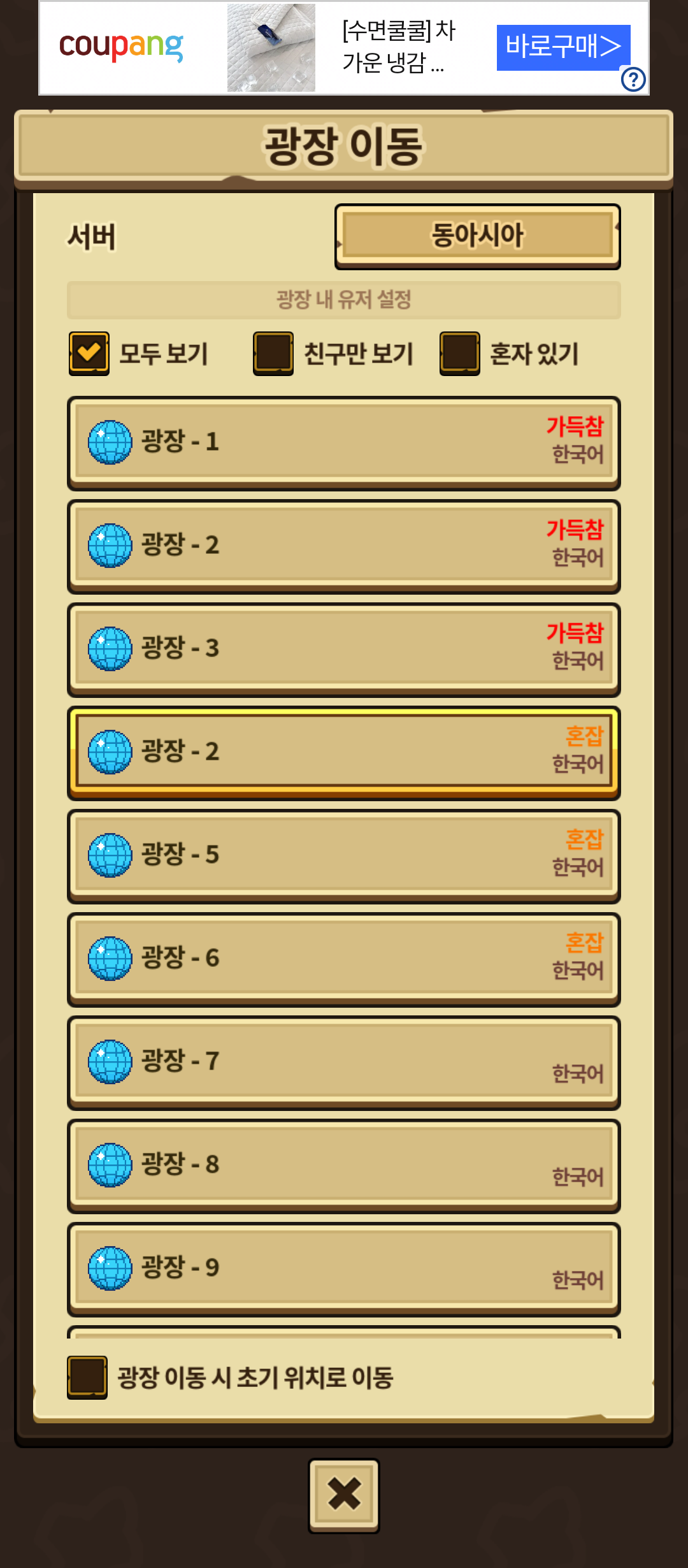The height and width of the screenshot is (1568, 688).
Task: Move to 광장 - 5
Action: pos(344,855)
